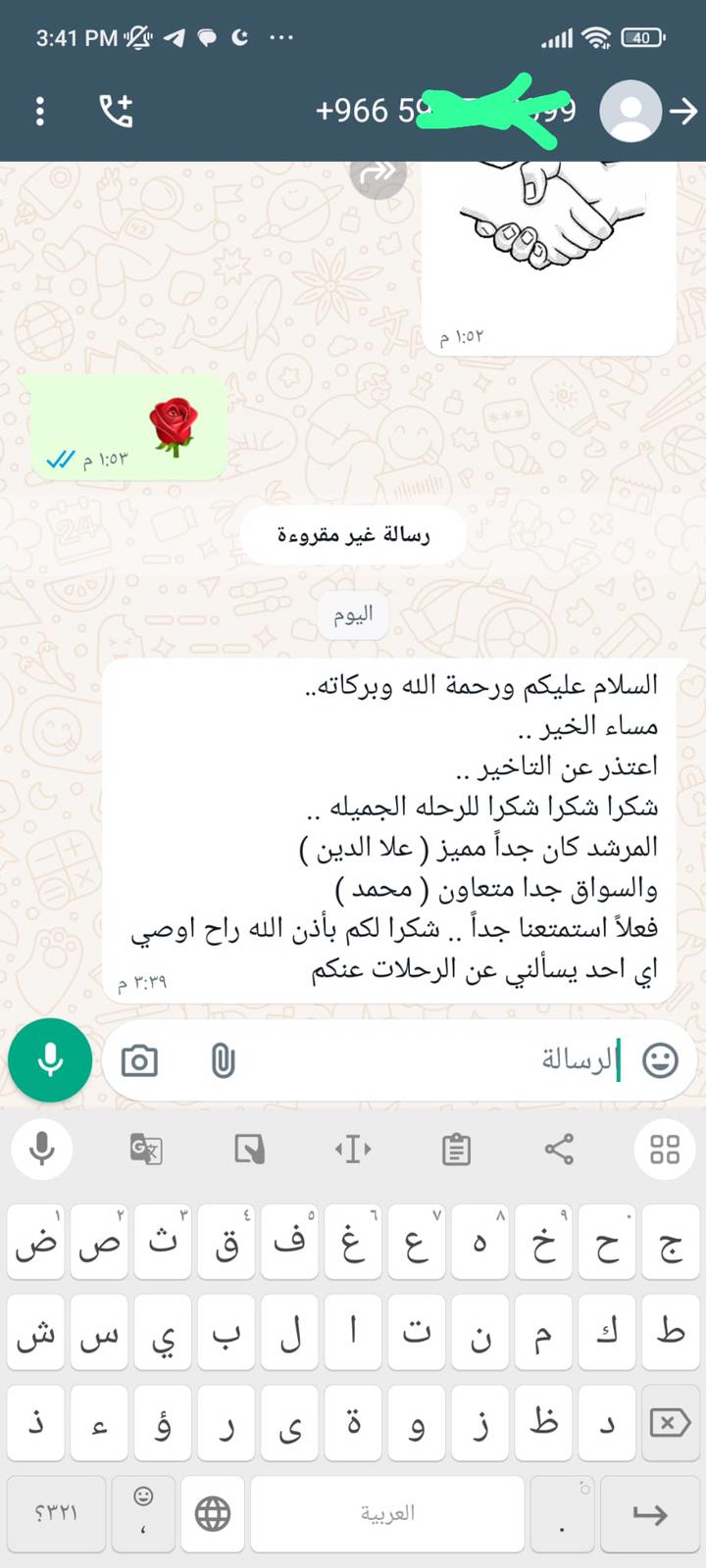Open the keyboard's text cursor control tool
Viewport: 706px width, 1568px height.
[x=353, y=1149]
